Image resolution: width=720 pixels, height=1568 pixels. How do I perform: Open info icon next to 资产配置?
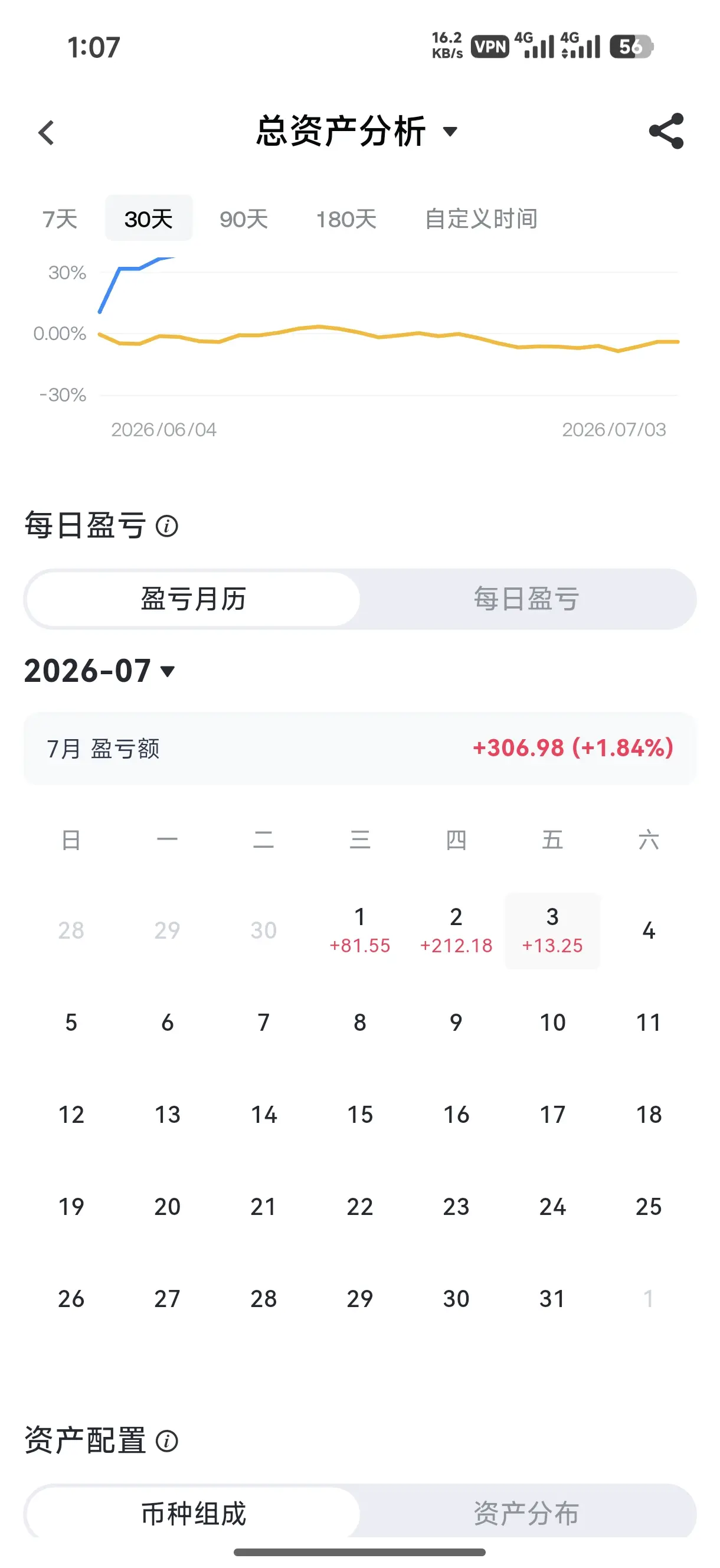pyautogui.click(x=167, y=1442)
